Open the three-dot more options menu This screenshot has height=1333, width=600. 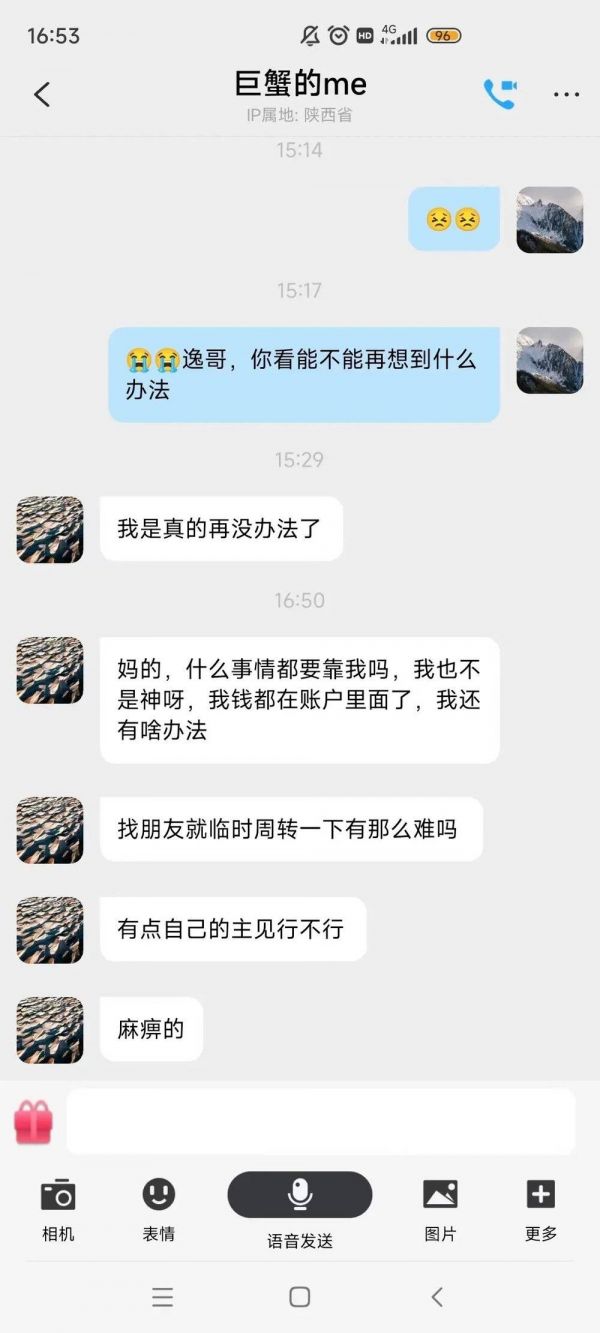pyautogui.click(x=566, y=95)
